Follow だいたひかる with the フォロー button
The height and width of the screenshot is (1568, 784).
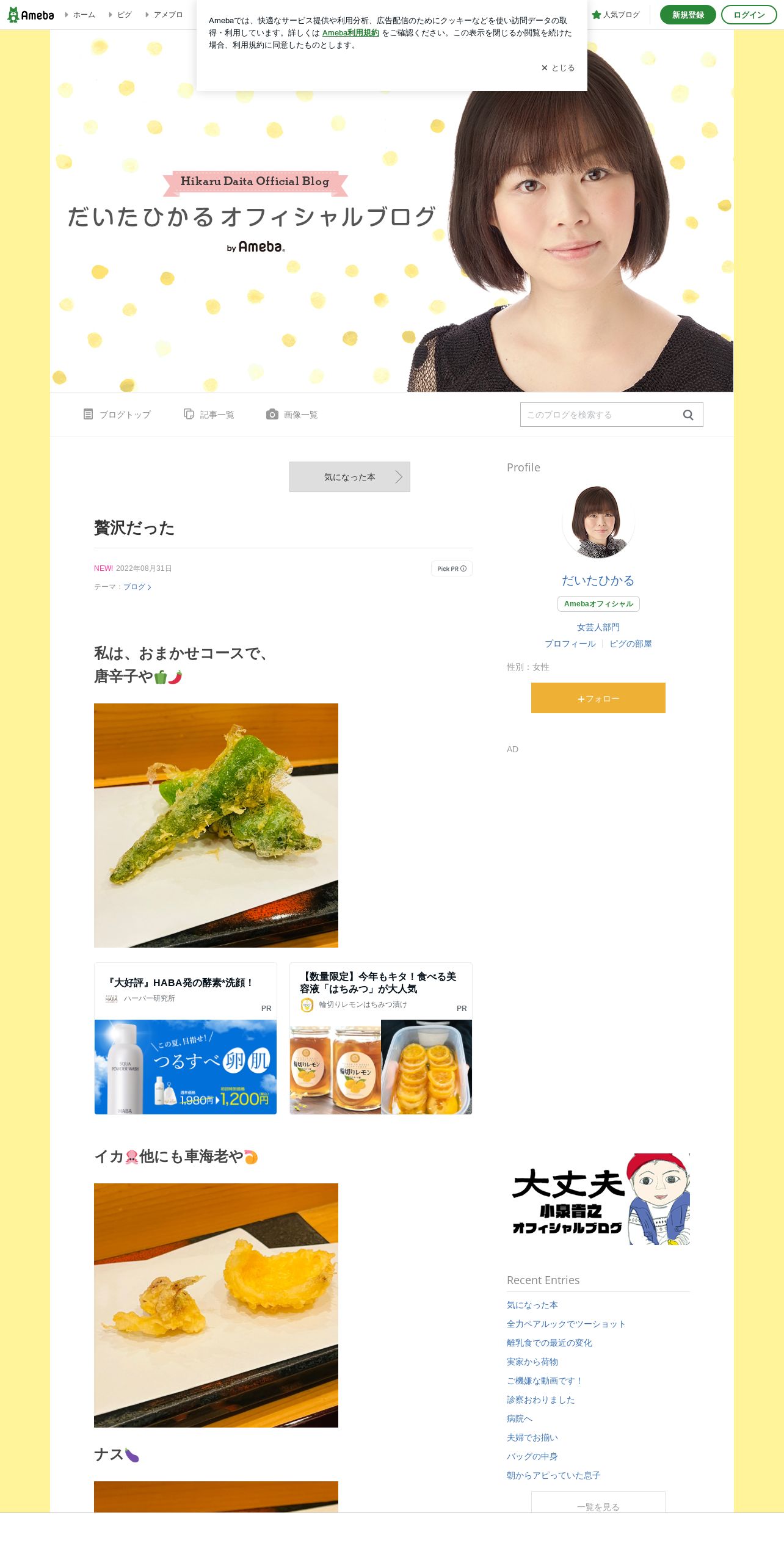pyautogui.click(x=598, y=698)
